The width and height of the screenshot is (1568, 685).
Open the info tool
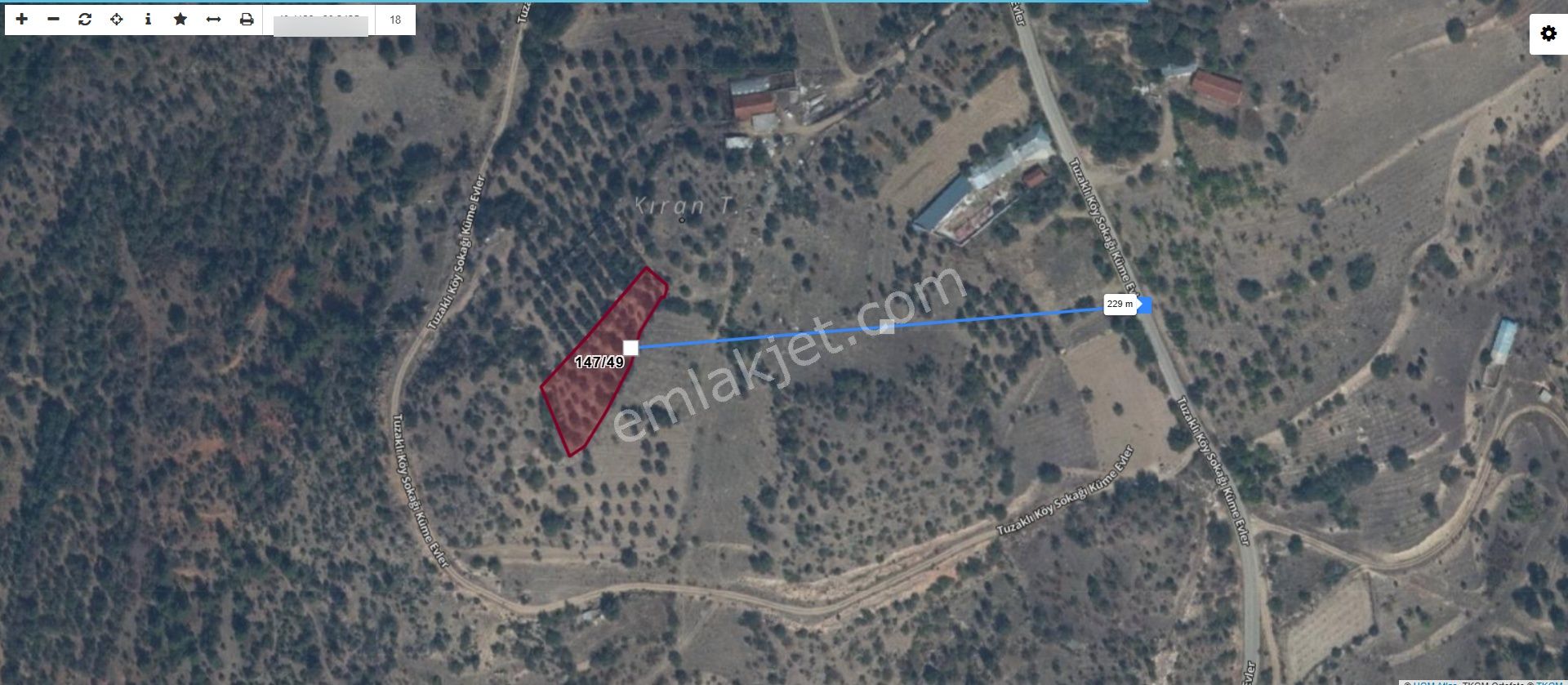click(148, 19)
